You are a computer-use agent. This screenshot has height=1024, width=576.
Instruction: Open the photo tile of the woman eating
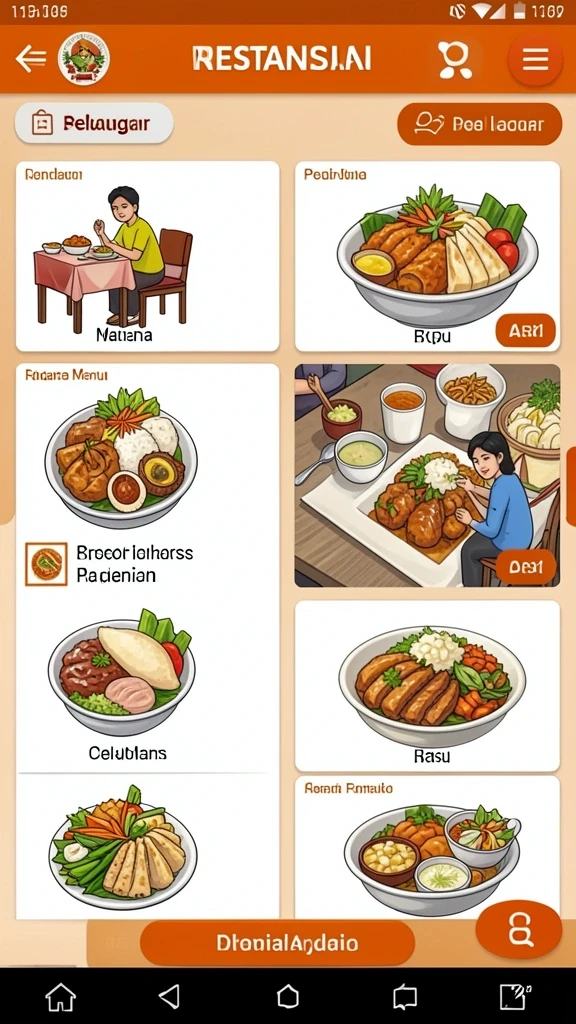[x=428, y=475]
